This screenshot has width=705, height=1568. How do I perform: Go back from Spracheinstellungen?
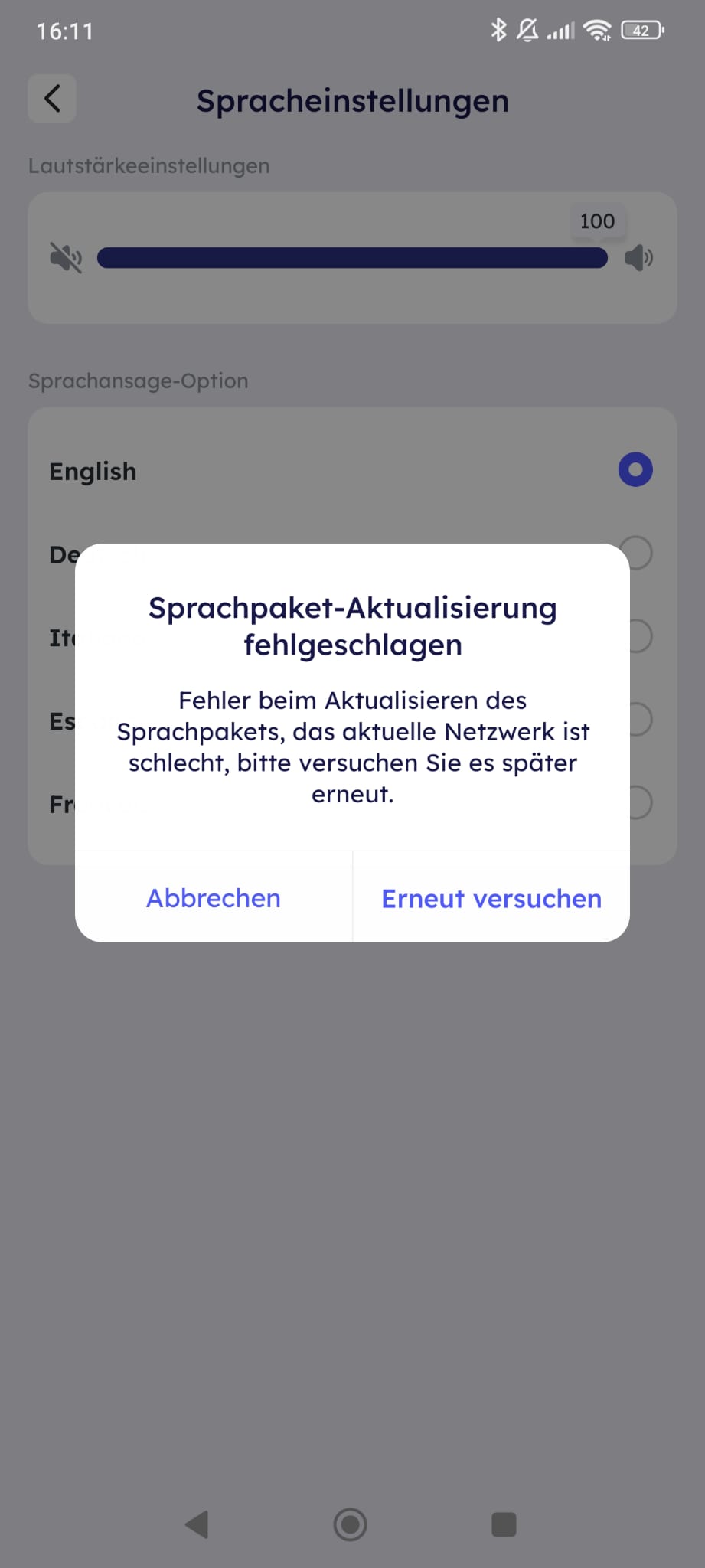click(x=52, y=99)
